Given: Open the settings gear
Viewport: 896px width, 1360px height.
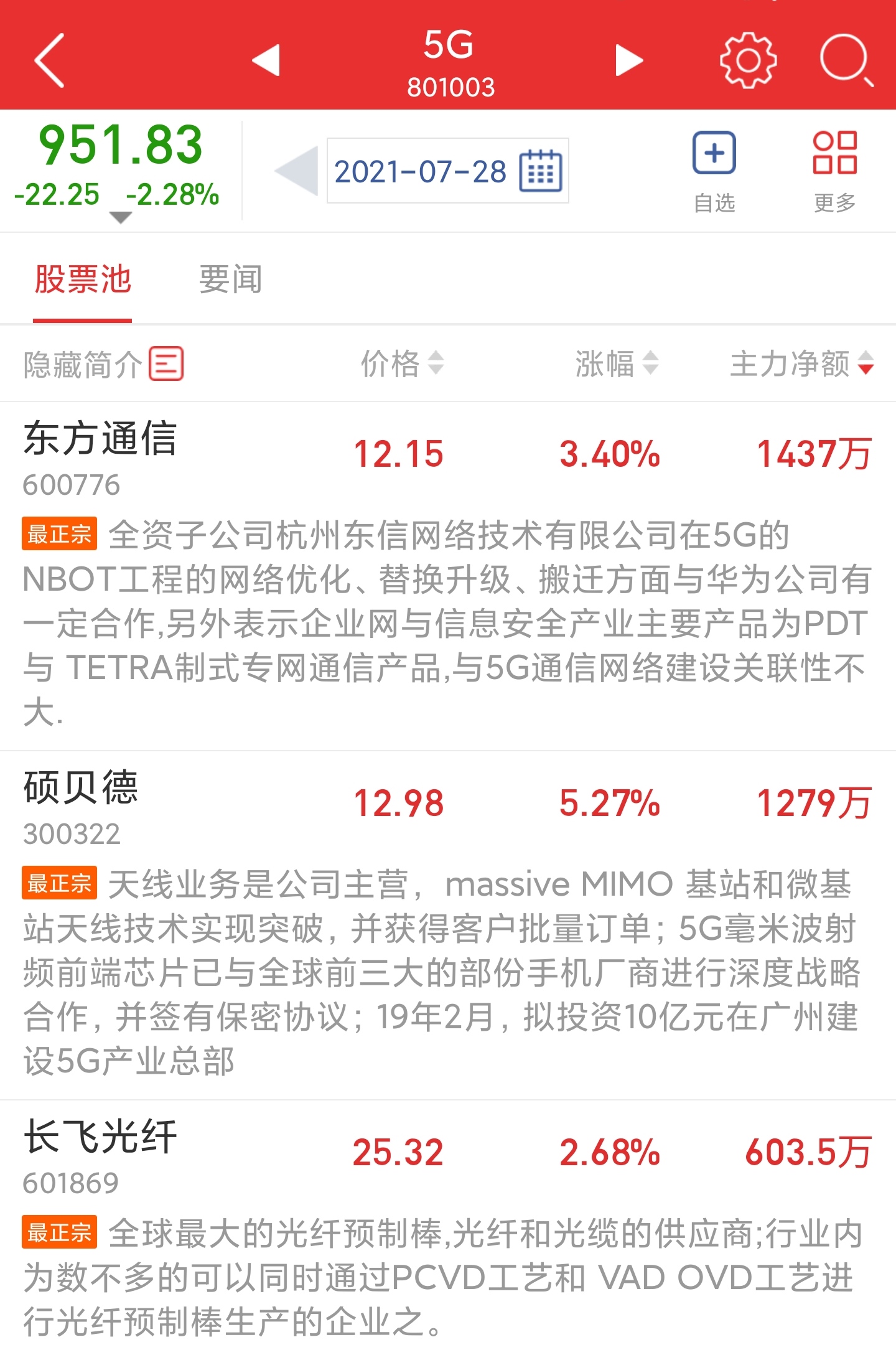Looking at the screenshot, I should pos(748,60).
